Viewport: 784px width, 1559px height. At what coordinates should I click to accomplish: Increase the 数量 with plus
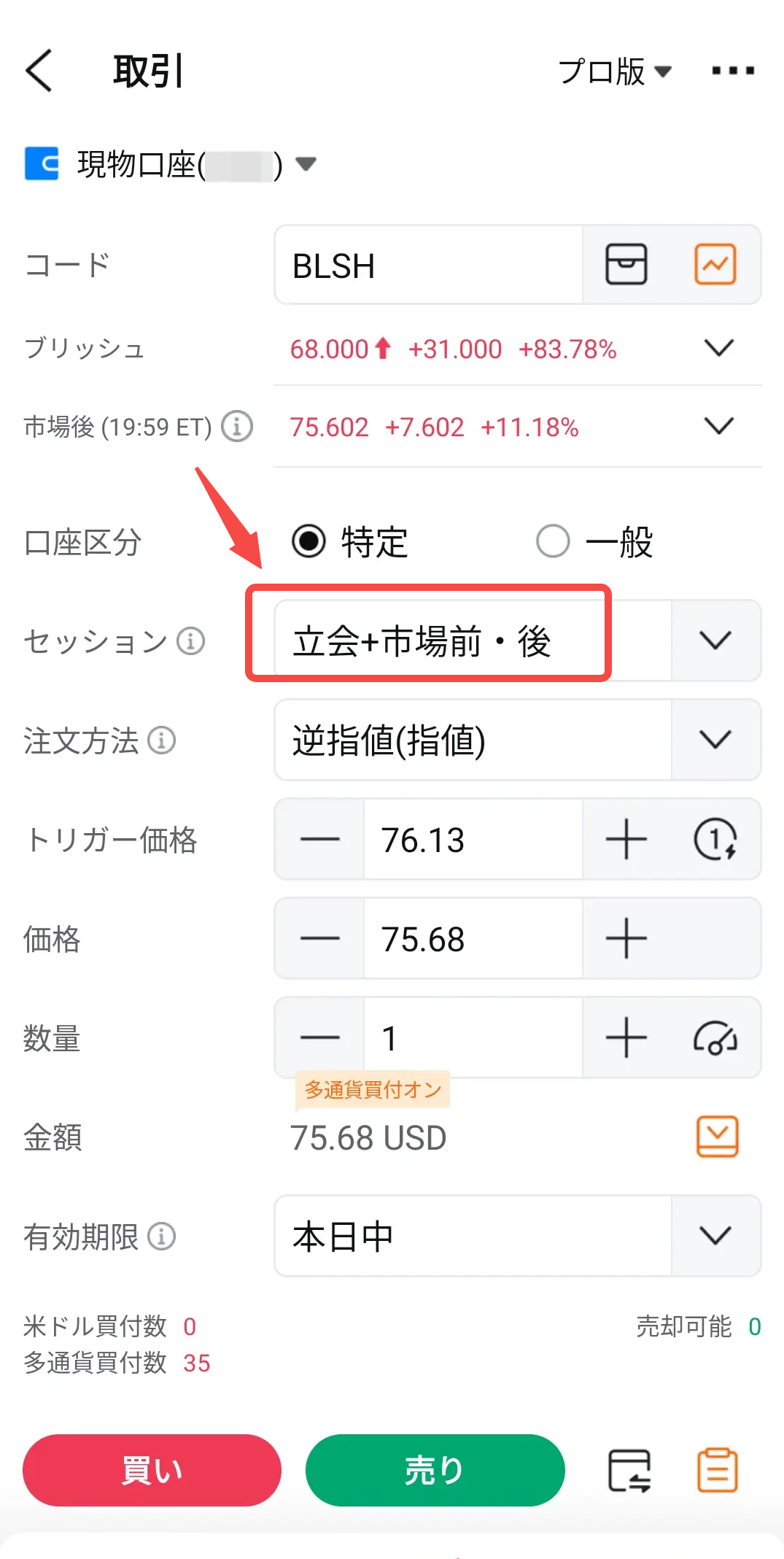626,1037
